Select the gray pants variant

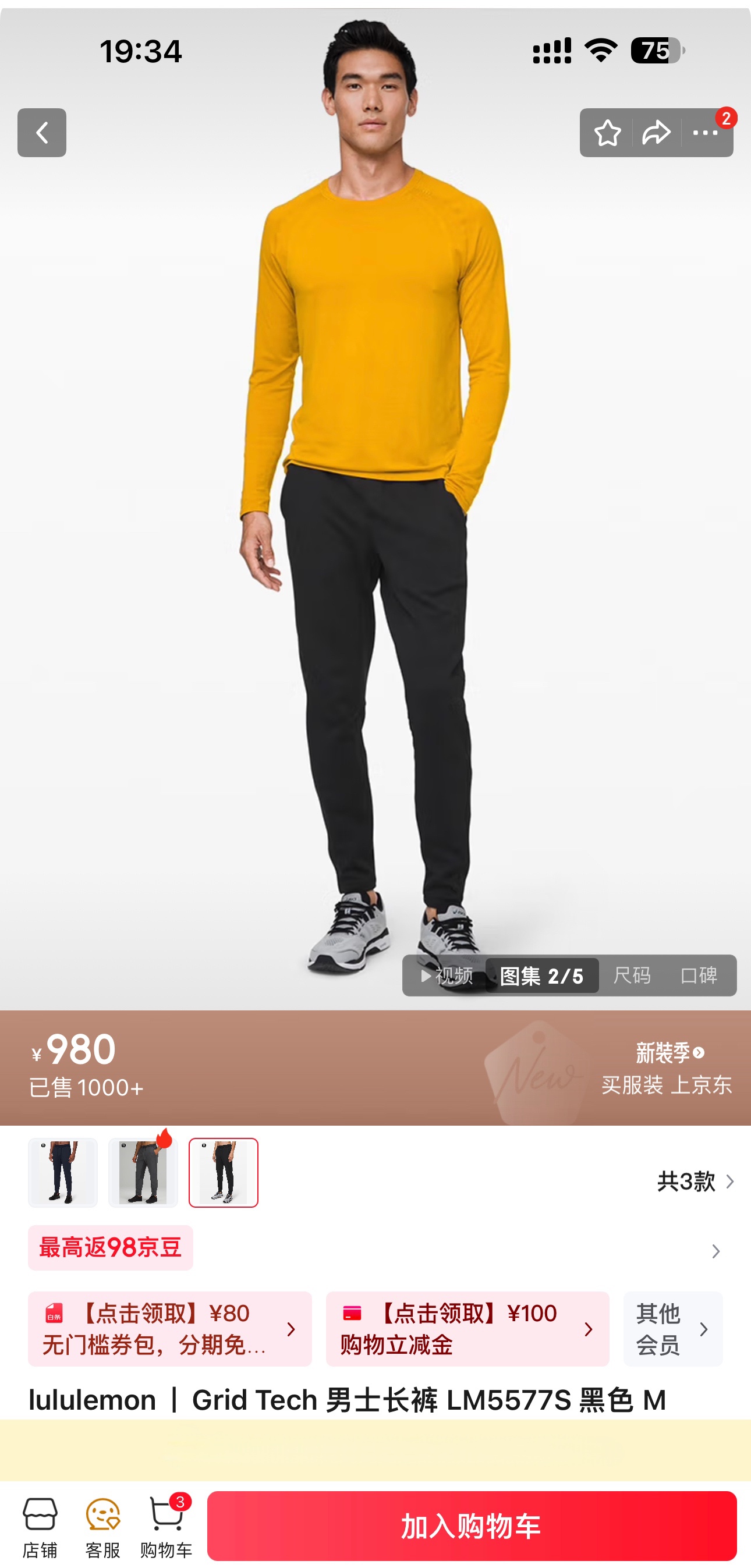(x=143, y=1172)
